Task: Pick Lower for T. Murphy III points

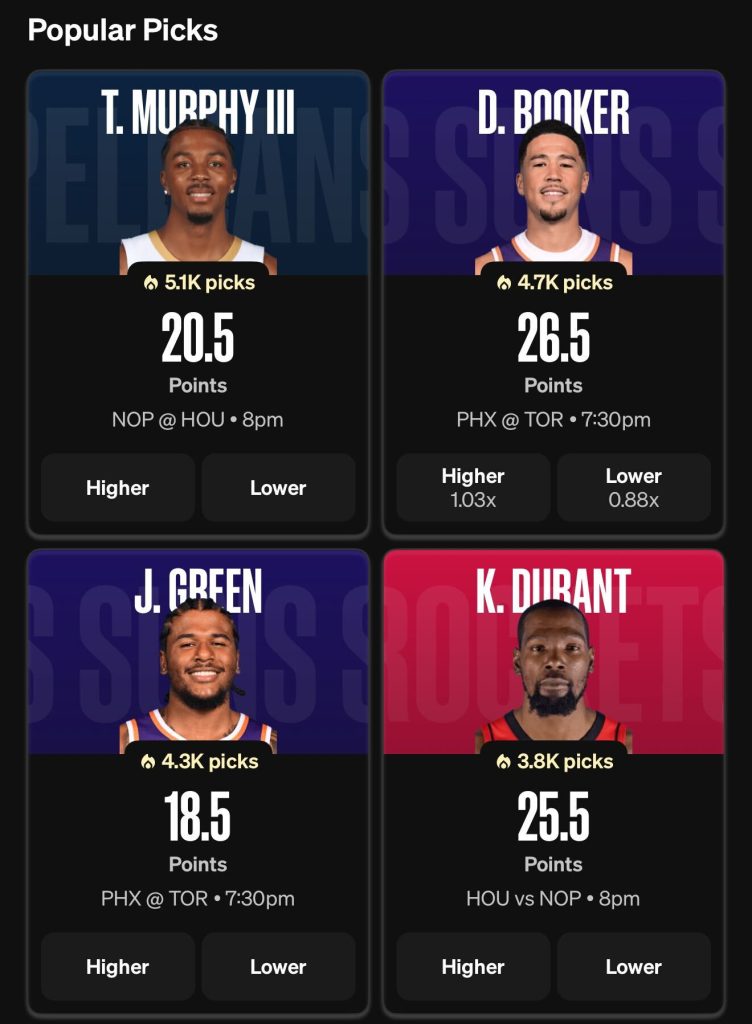Action: pyautogui.click(x=278, y=488)
